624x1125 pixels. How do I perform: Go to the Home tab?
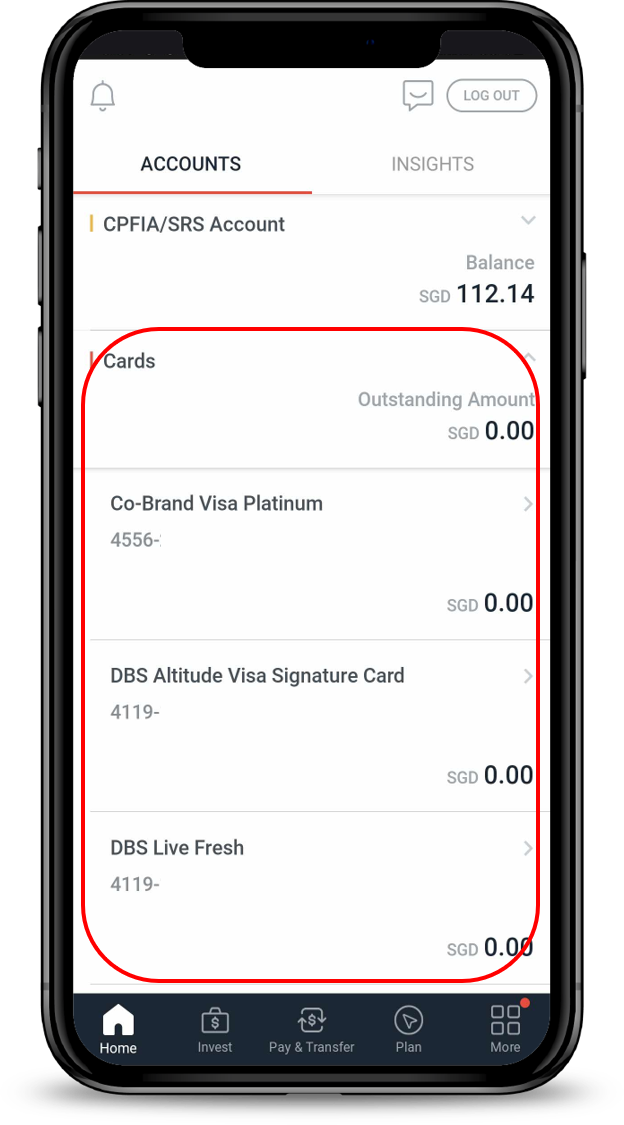pyautogui.click(x=118, y=1030)
